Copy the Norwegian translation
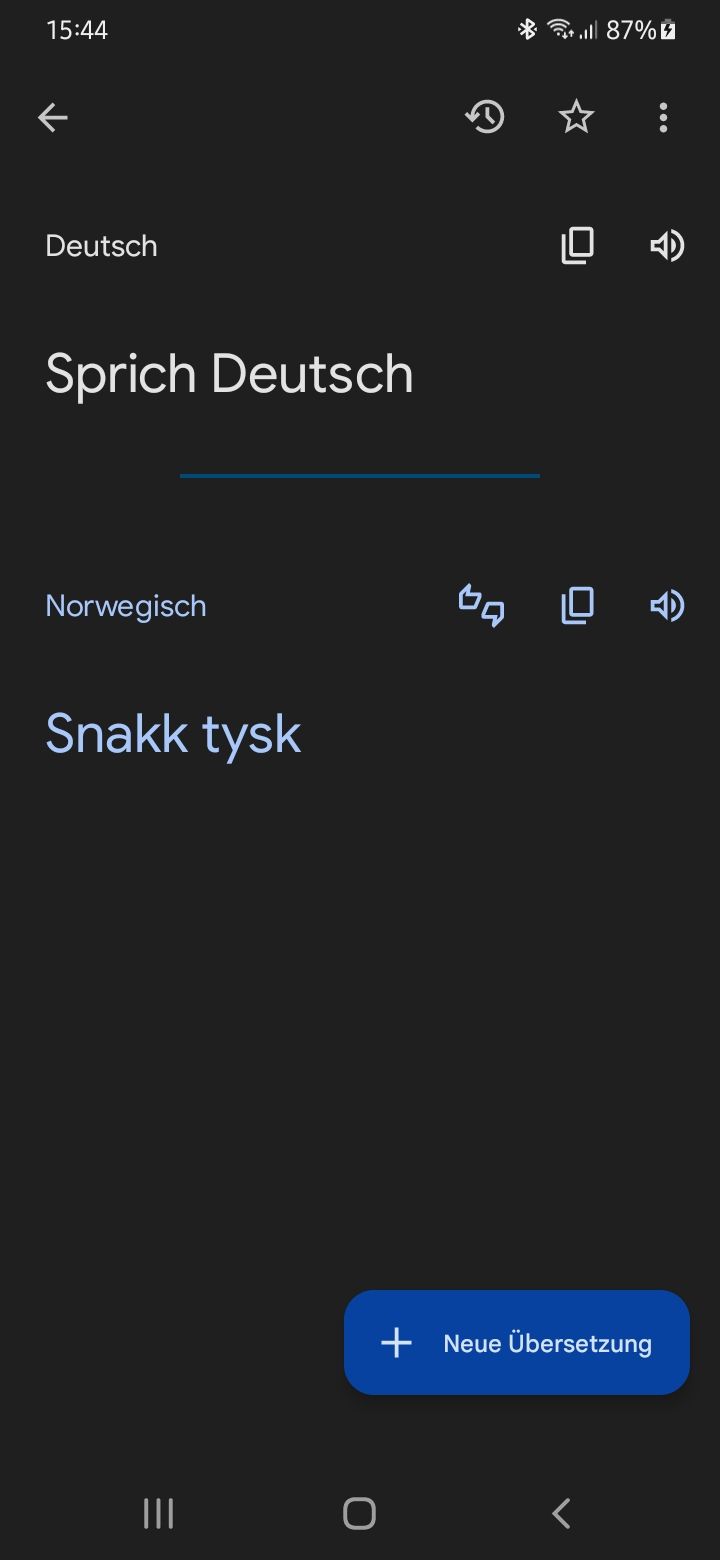 (x=577, y=606)
